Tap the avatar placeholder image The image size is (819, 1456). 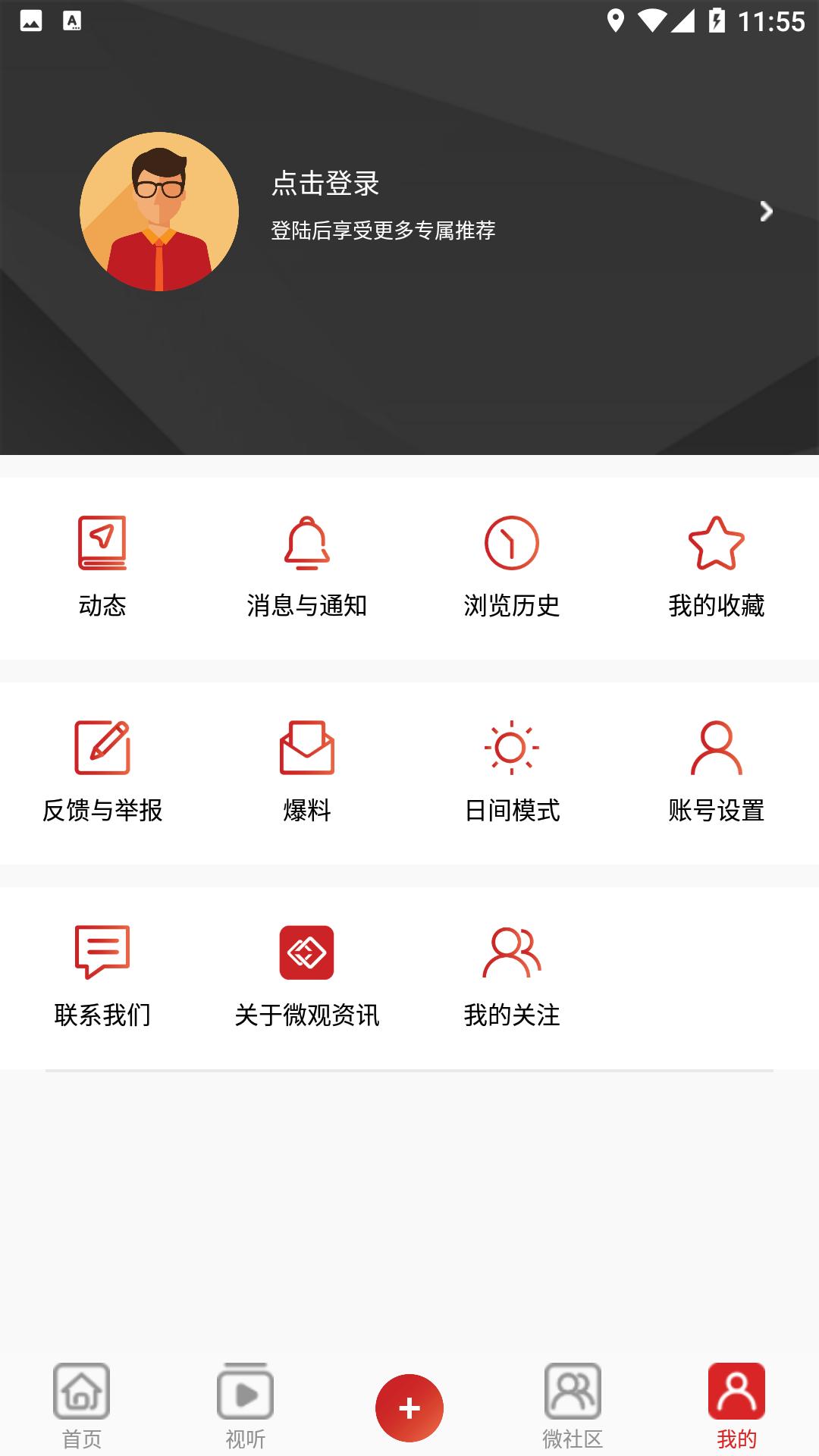point(159,211)
